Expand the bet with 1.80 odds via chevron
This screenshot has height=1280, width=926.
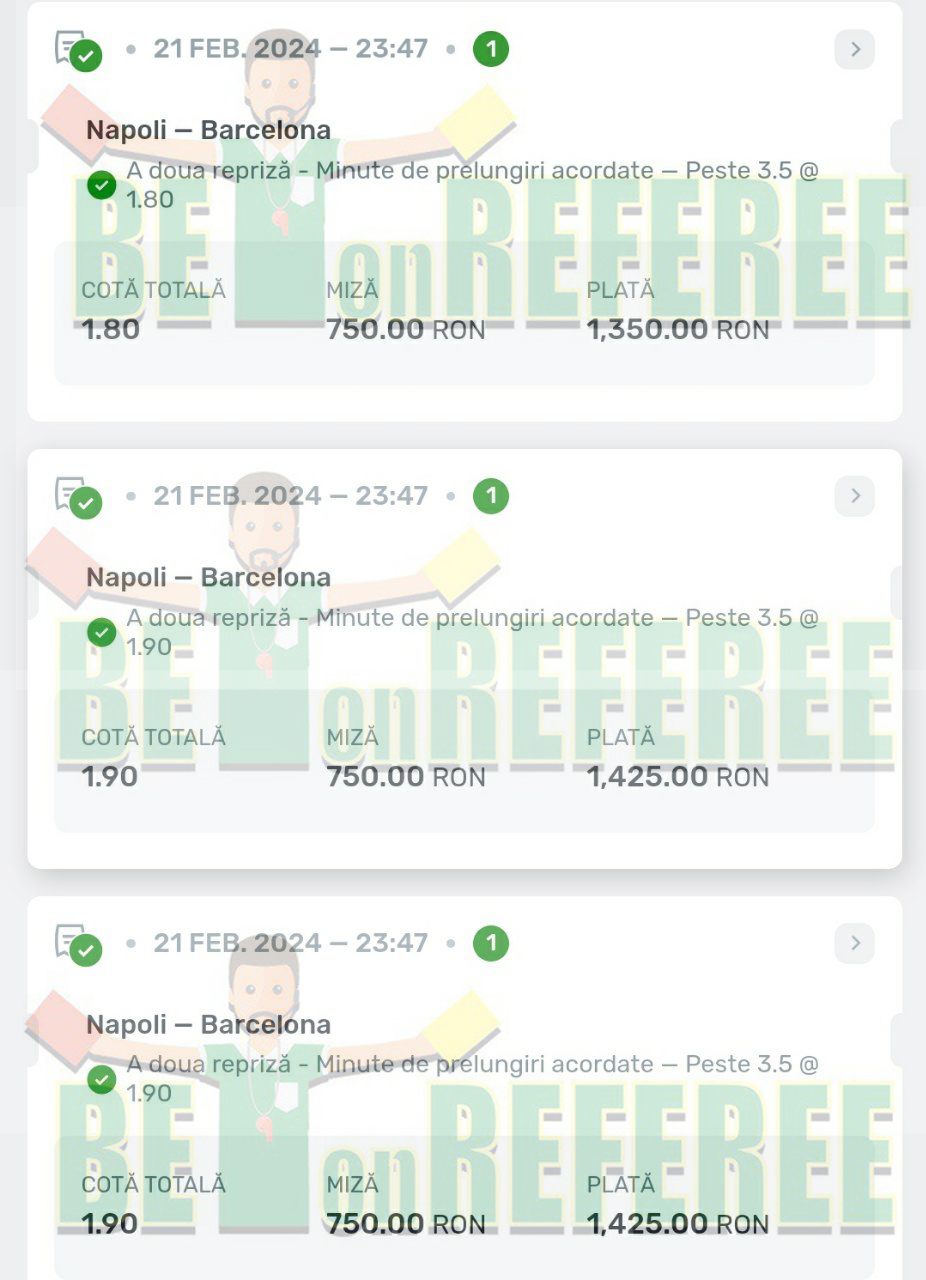click(x=854, y=49)
